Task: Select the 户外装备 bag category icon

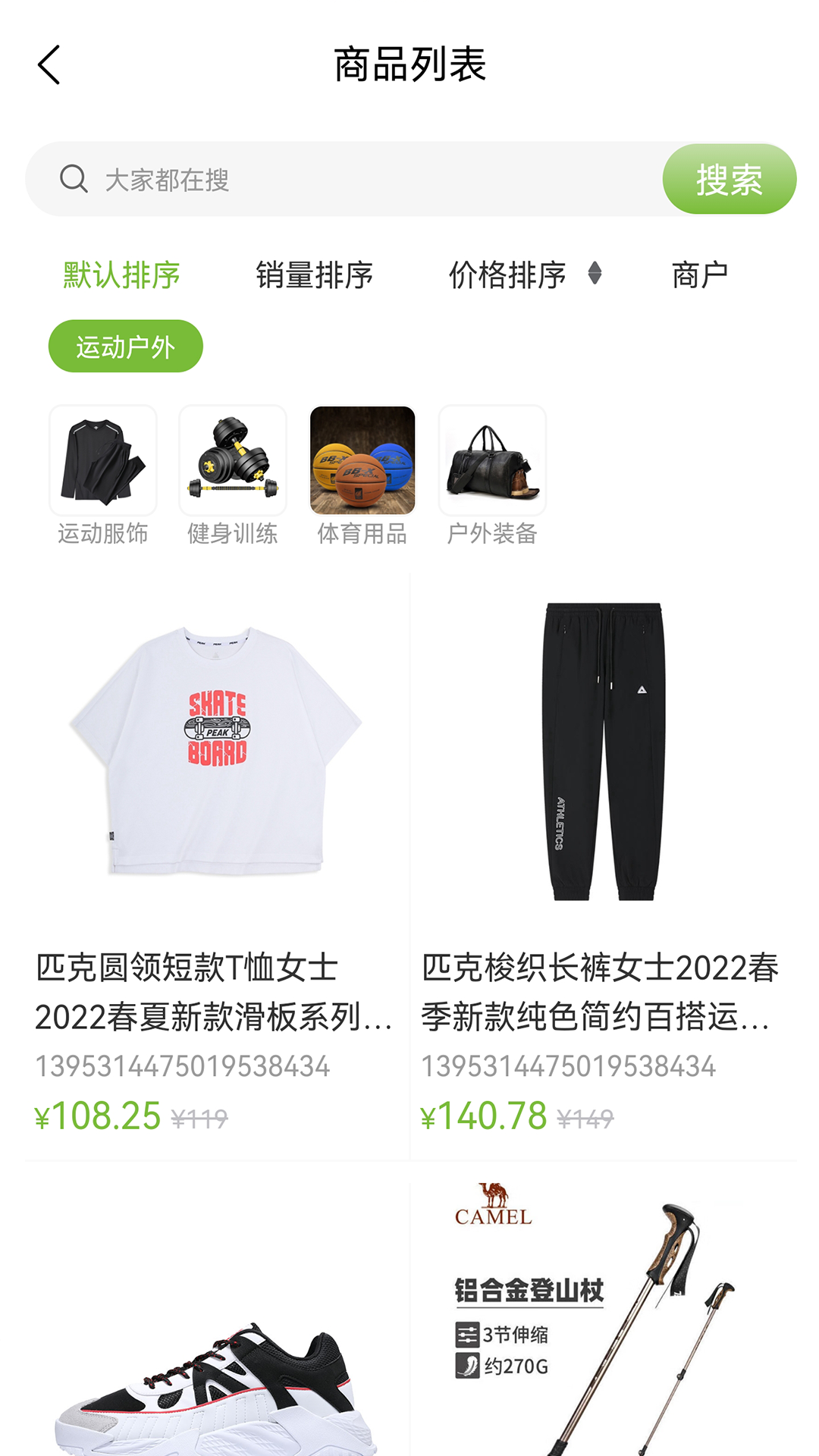Action: click(x=492, y=460)
